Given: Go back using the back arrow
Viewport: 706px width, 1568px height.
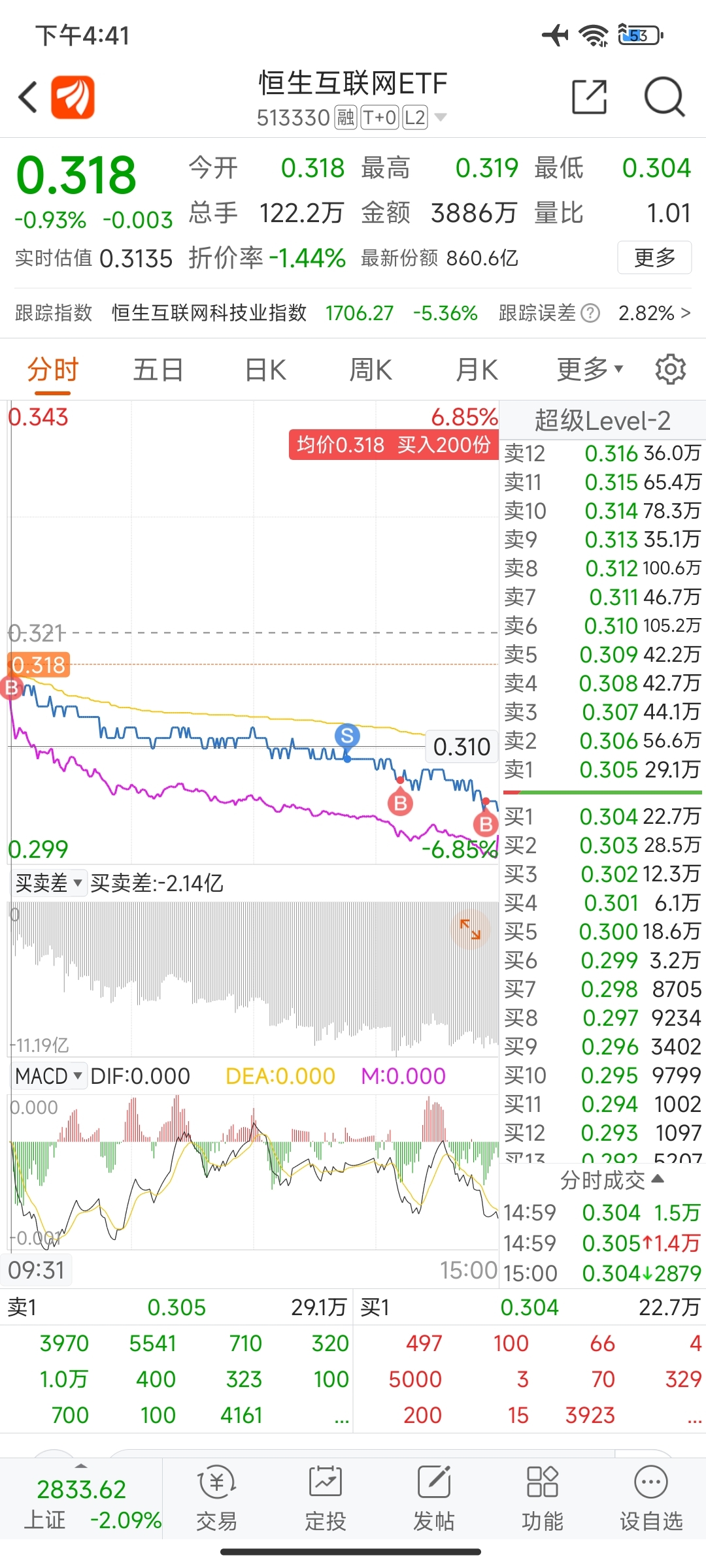Looking at the screenshot, I should 27,96.
